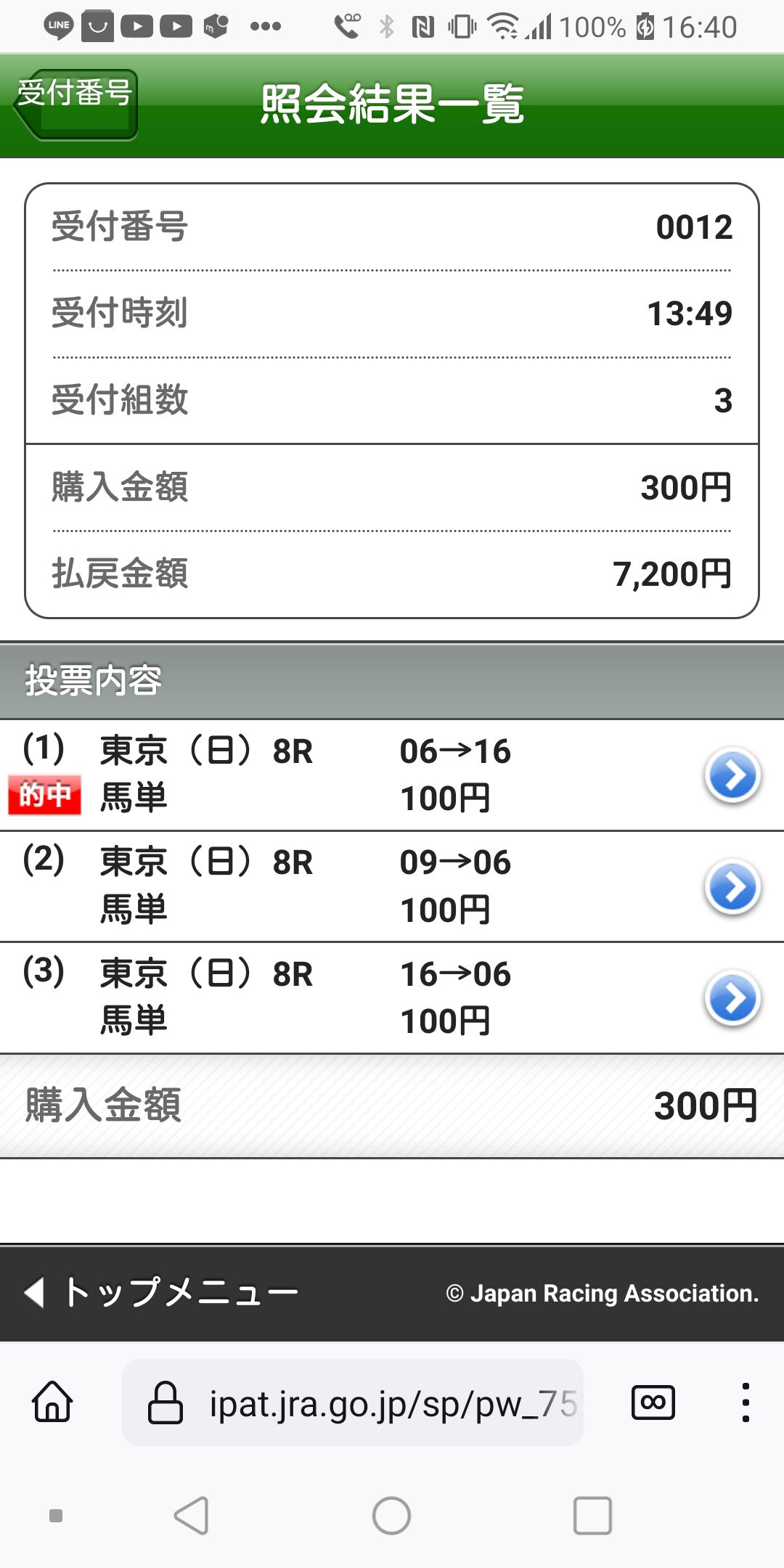Viewport: 784px width, 1568px height.
Task: Return to トップメニュー
Action: pos(161,1293)
